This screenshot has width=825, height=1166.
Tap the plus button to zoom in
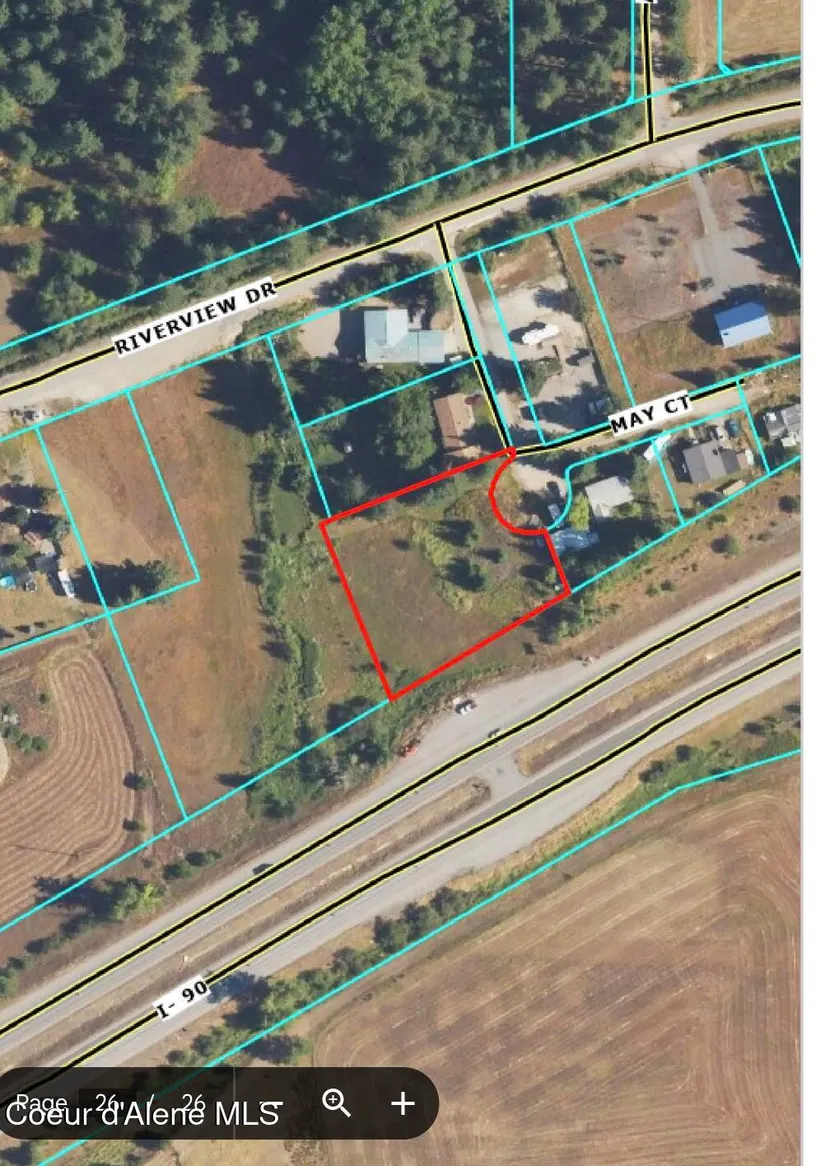[x=402, y=1103]
